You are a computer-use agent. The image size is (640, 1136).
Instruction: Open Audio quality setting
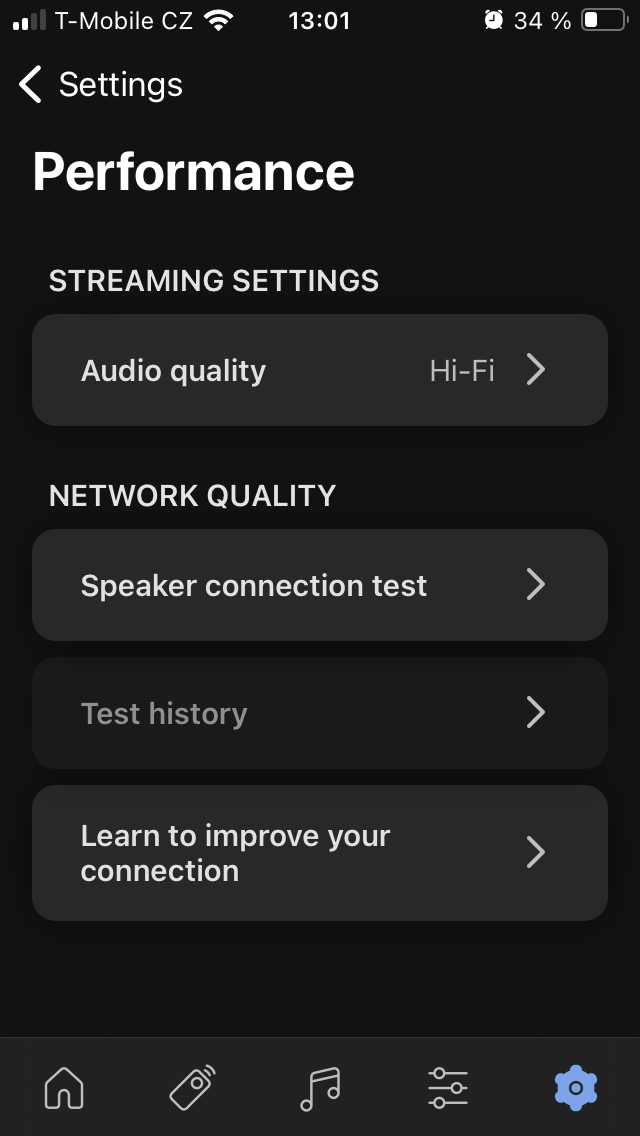[320, 371]
